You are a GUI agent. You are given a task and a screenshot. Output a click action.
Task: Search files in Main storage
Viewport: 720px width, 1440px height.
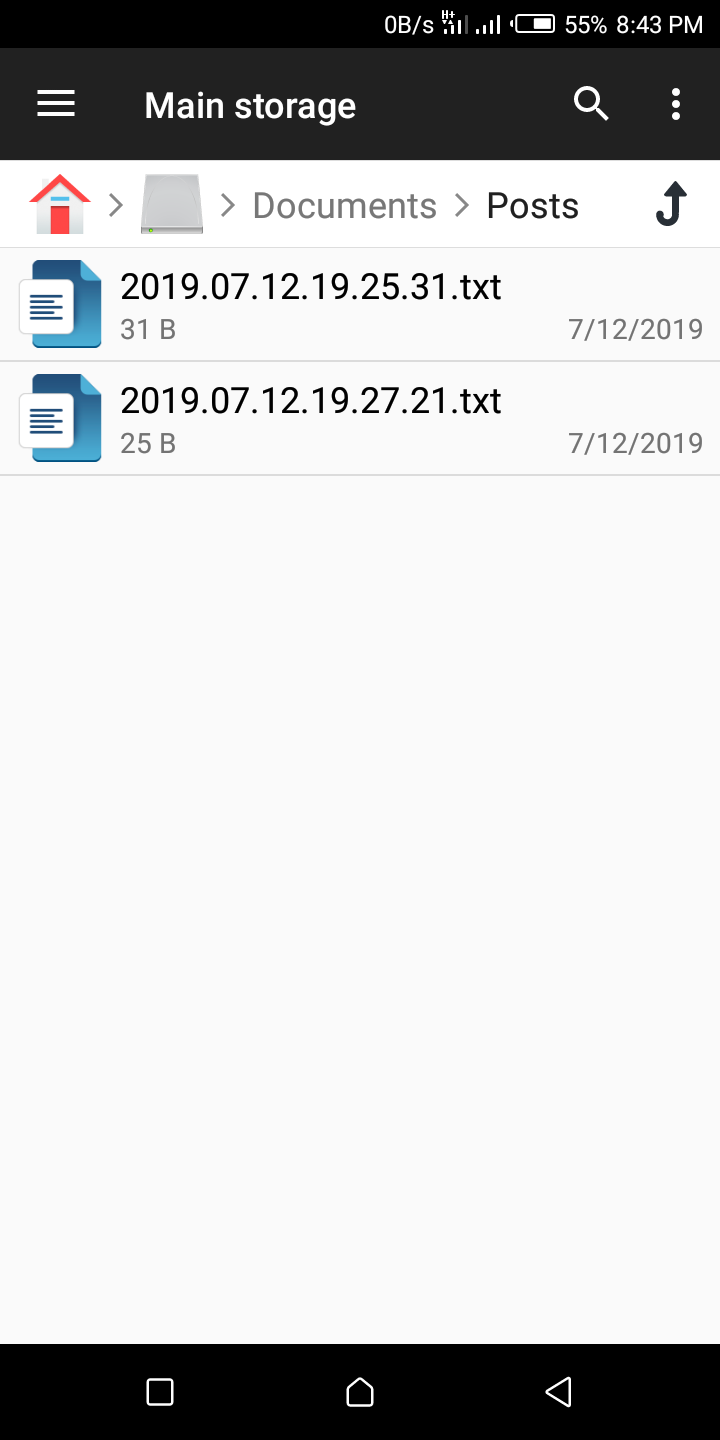pyautogui.click(x=590, y=104)
